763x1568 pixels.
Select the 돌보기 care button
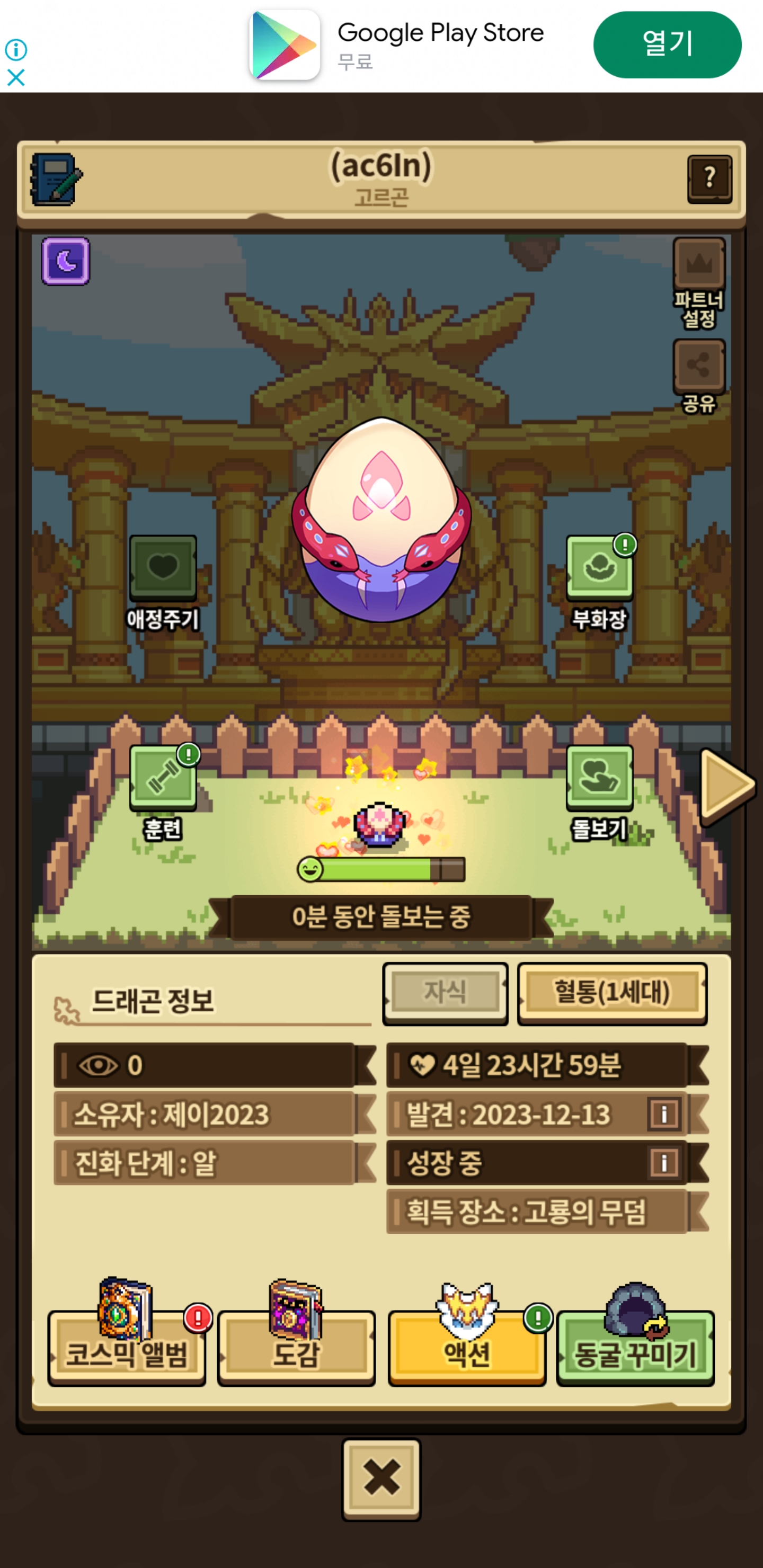pyautogui.click(x=599, y=778)
